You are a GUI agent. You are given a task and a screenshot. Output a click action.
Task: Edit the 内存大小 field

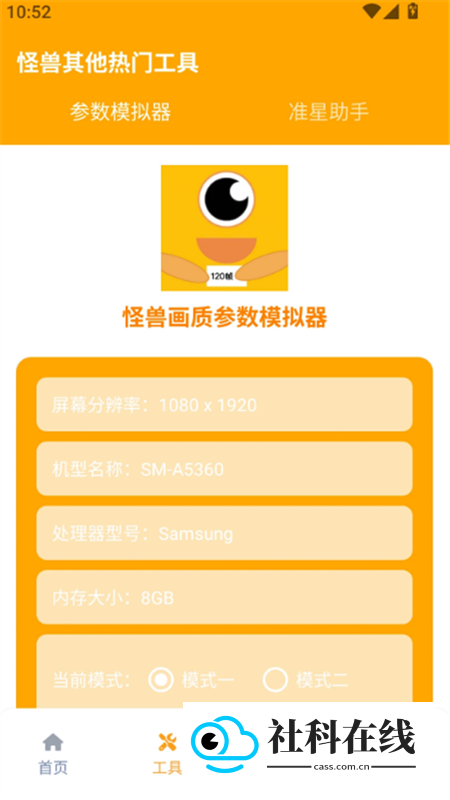click(224, 597)
